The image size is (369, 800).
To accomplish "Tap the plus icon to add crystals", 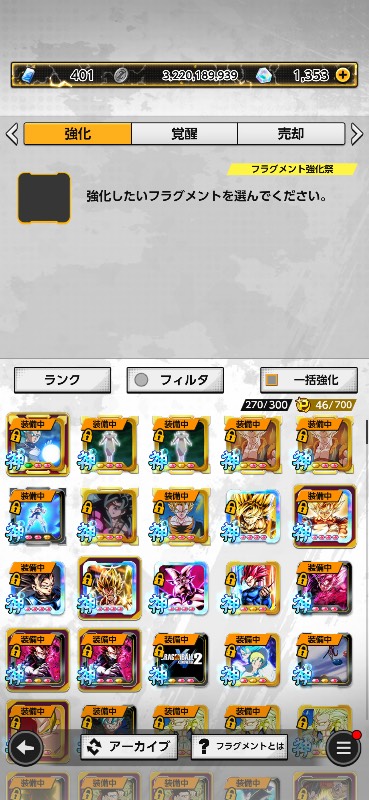I will click(x=342, y=76).
